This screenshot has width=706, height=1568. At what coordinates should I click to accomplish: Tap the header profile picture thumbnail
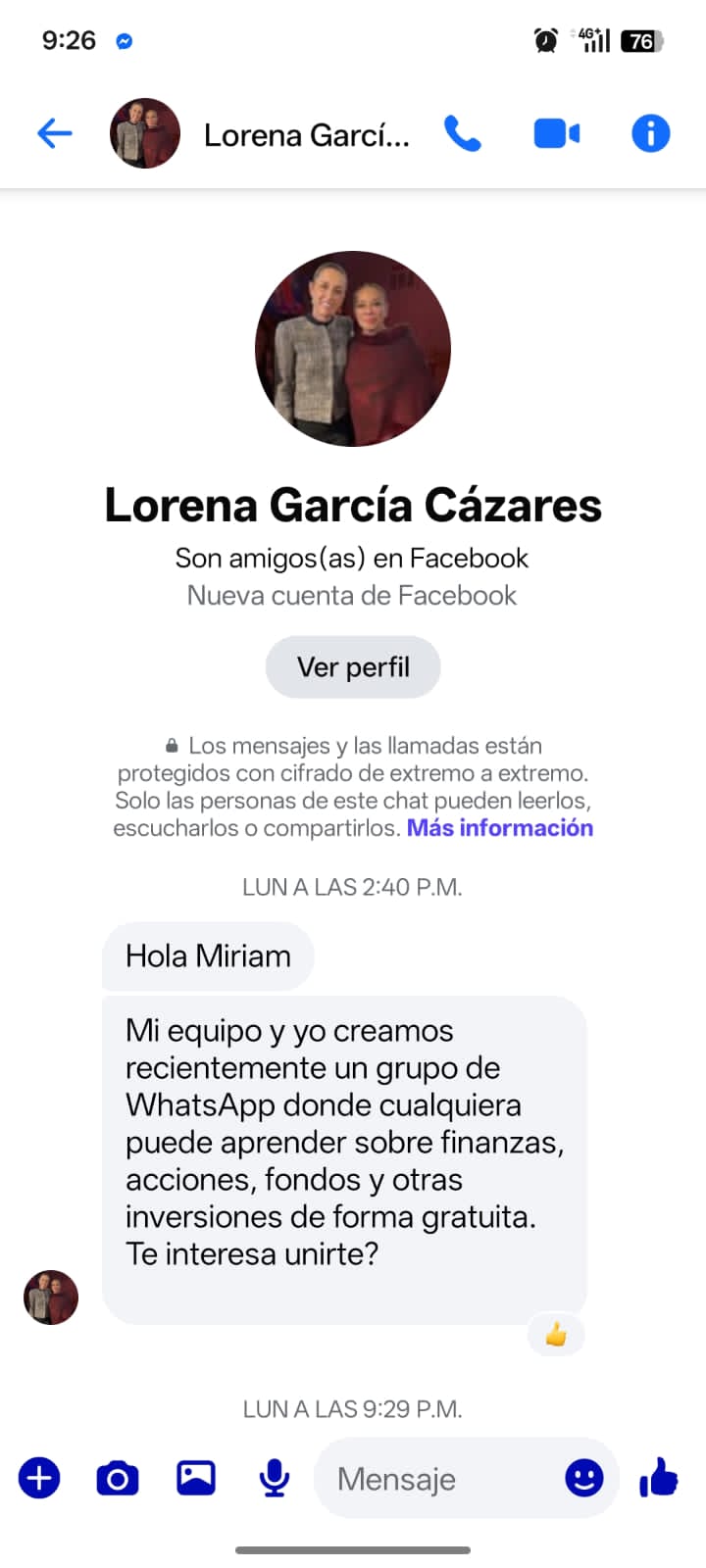(144, 134)
